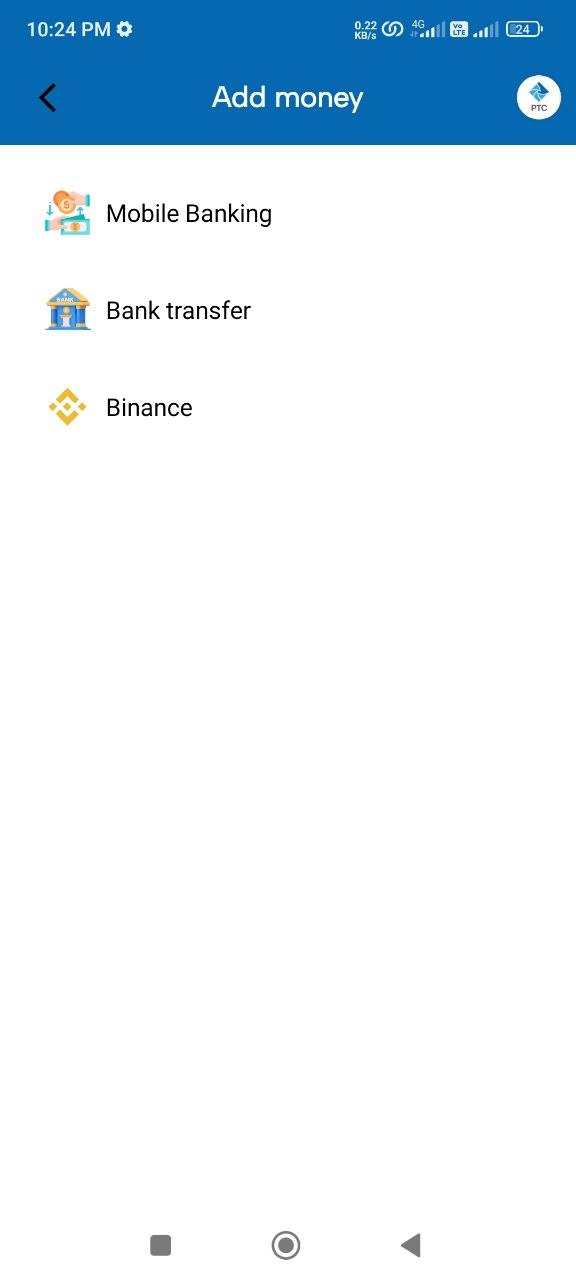The width and height of the screenshot is (576, 1280).
Task: Choose Bank transfer to add money
Action: coord(288,310)
